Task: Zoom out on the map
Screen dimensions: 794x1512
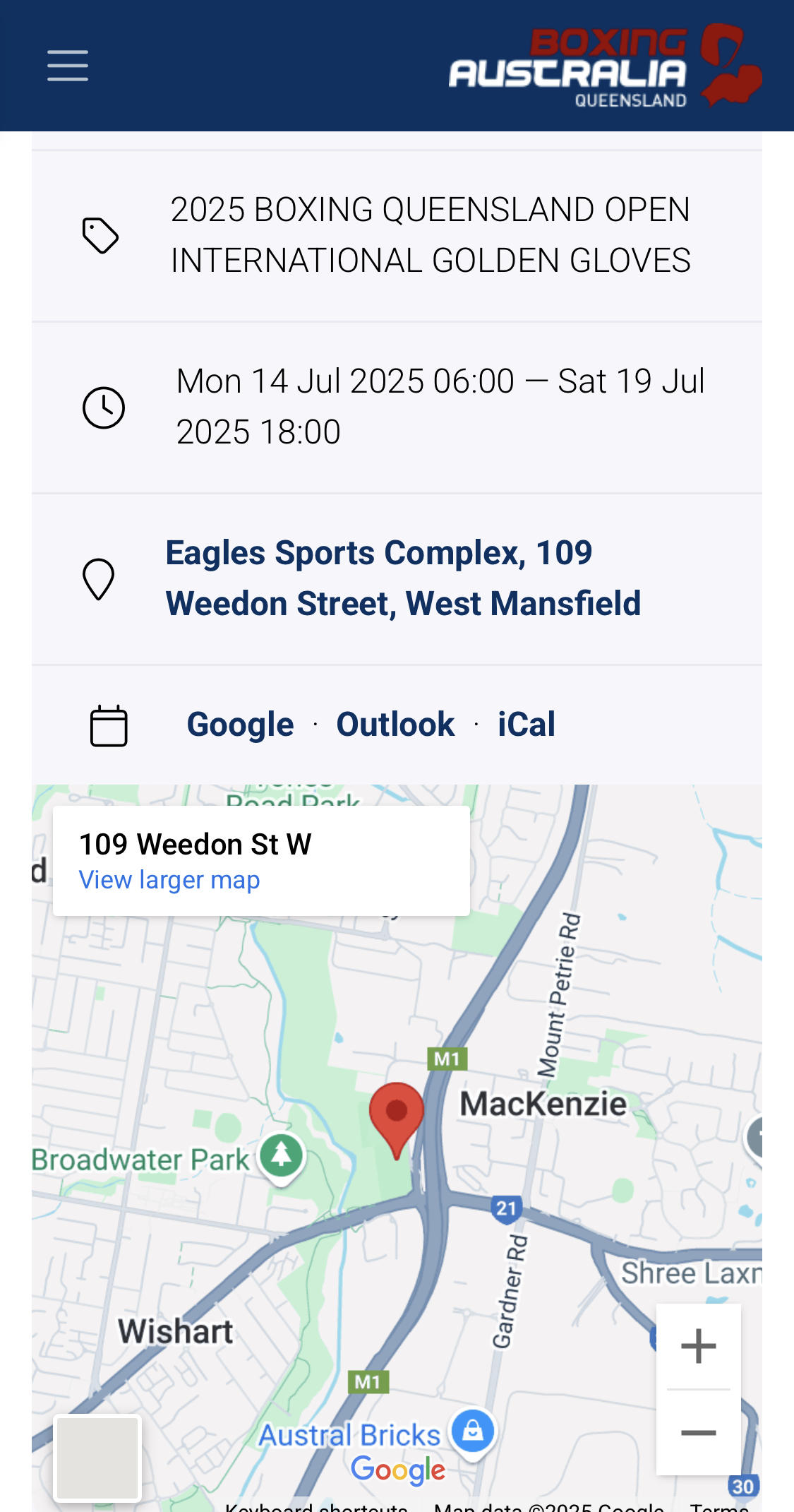Action: tap(698, 1432)
